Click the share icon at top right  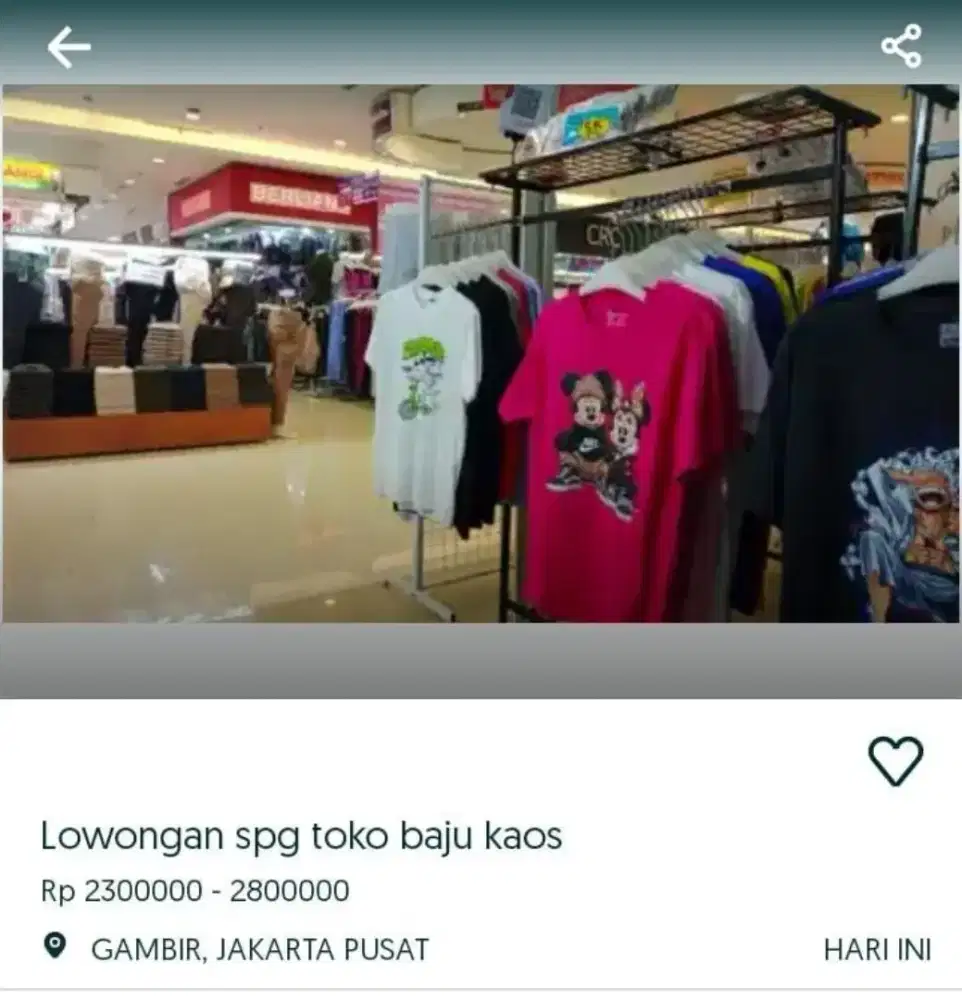point(902,44)
